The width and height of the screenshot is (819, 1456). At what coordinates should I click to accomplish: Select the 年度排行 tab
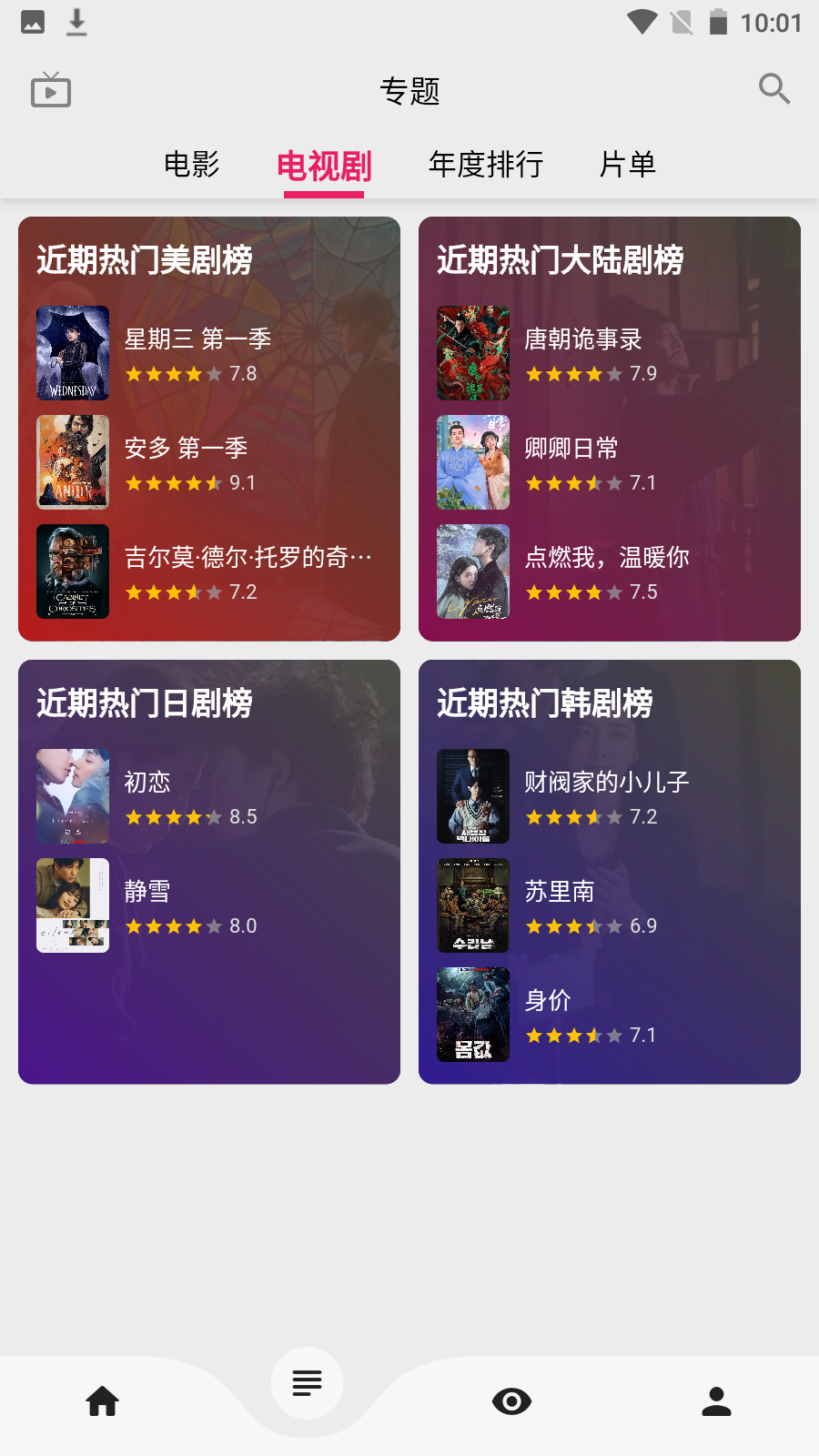[x=486, y=165]
